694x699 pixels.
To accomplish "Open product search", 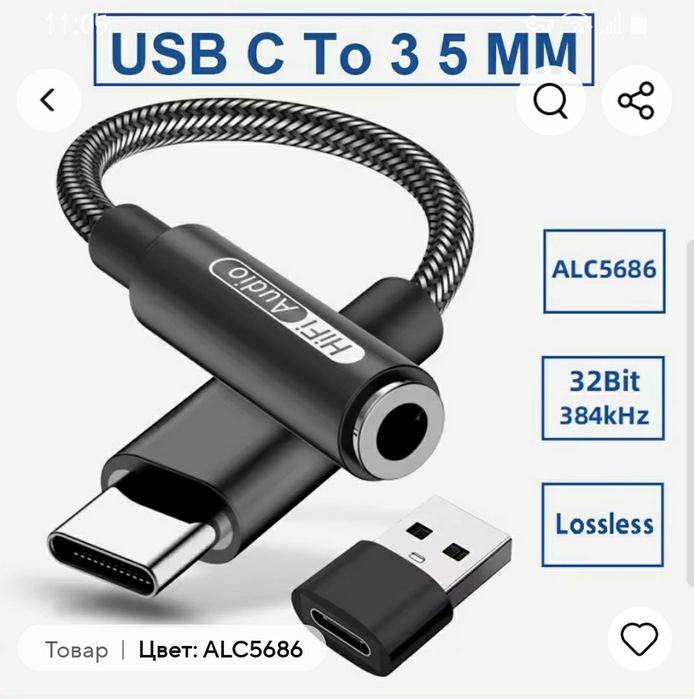I will click(x=550, y=100).
